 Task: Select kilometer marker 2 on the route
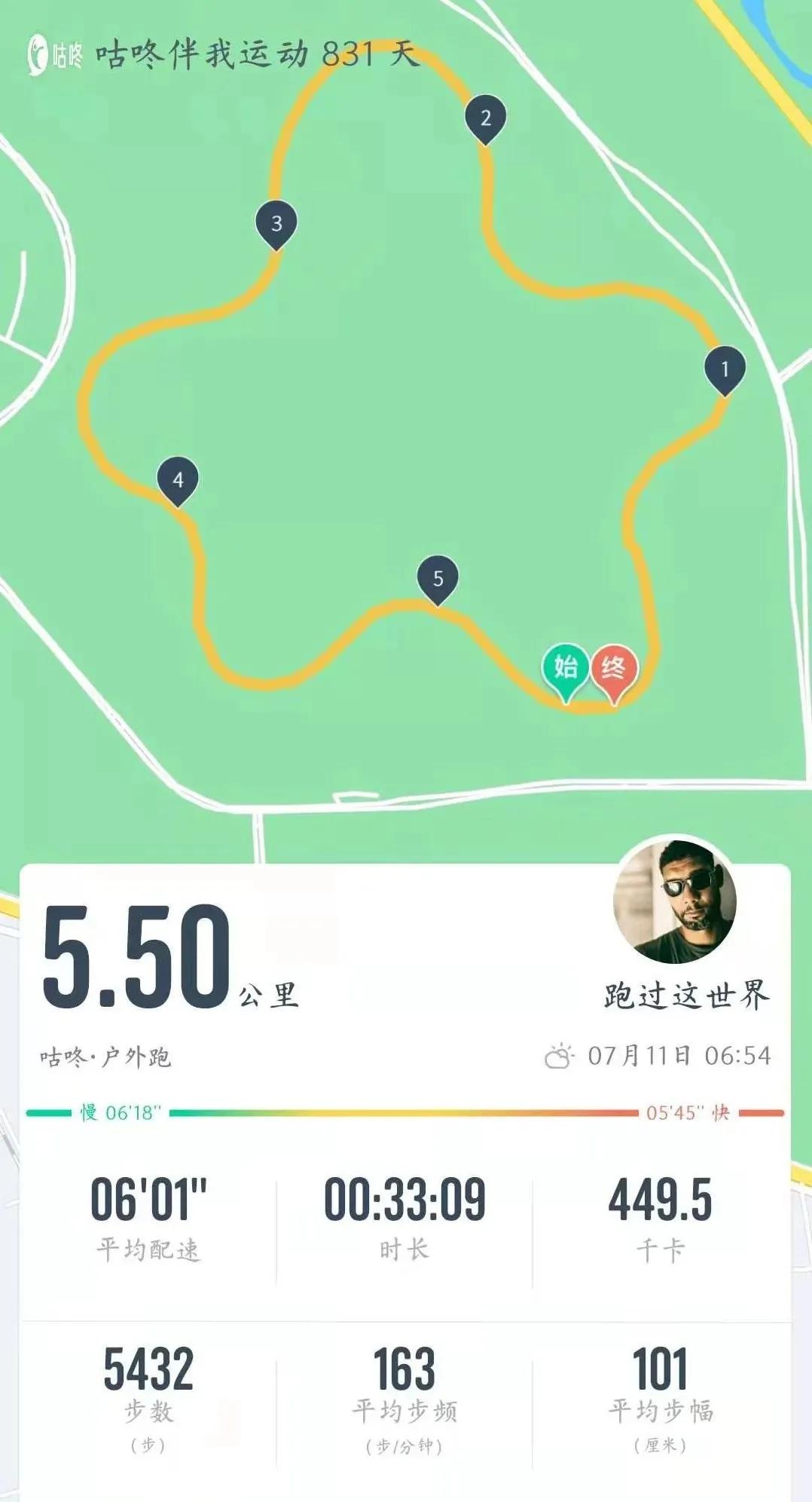click(486, 117)
